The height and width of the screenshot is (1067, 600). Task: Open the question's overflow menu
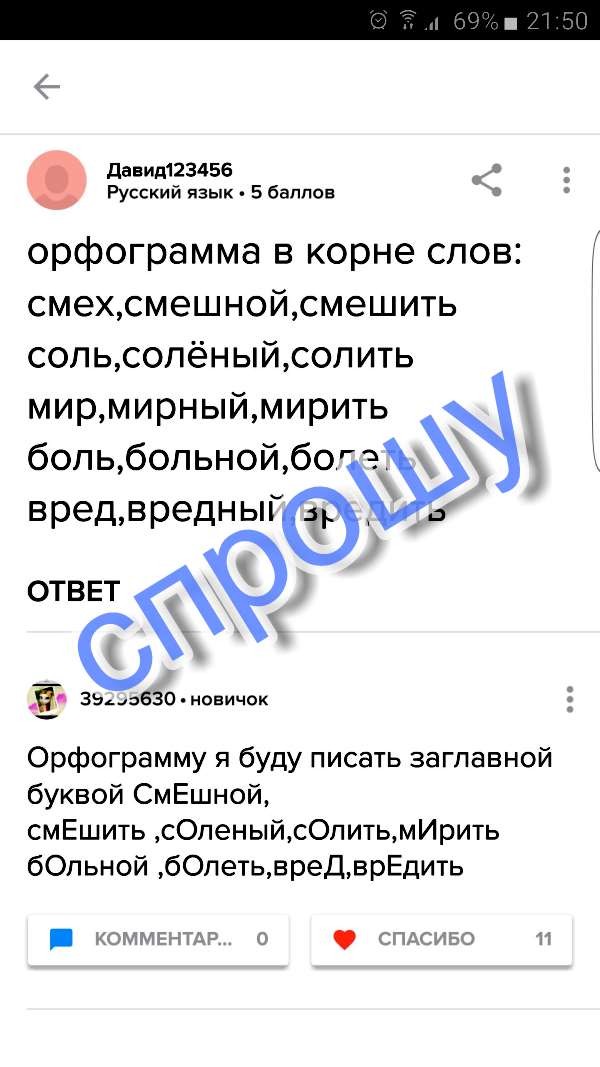(566, 180)
